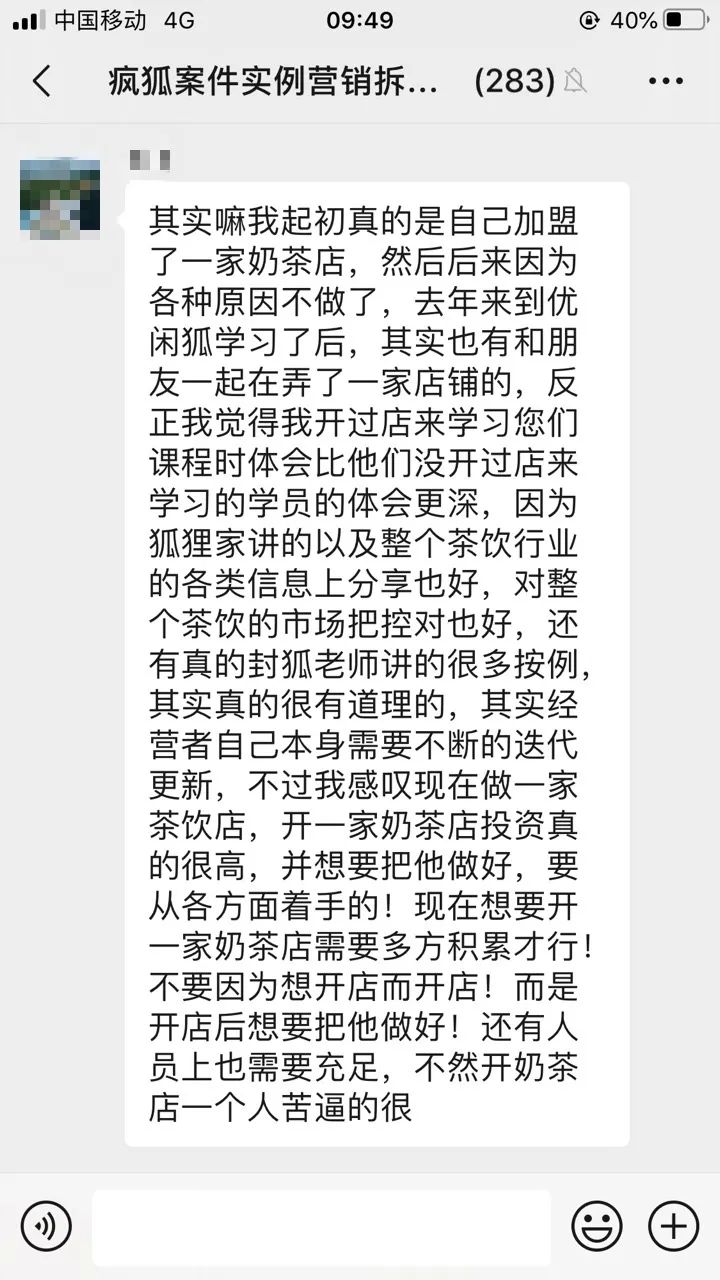Open the plus attachments menu

tap(674, 1226)
